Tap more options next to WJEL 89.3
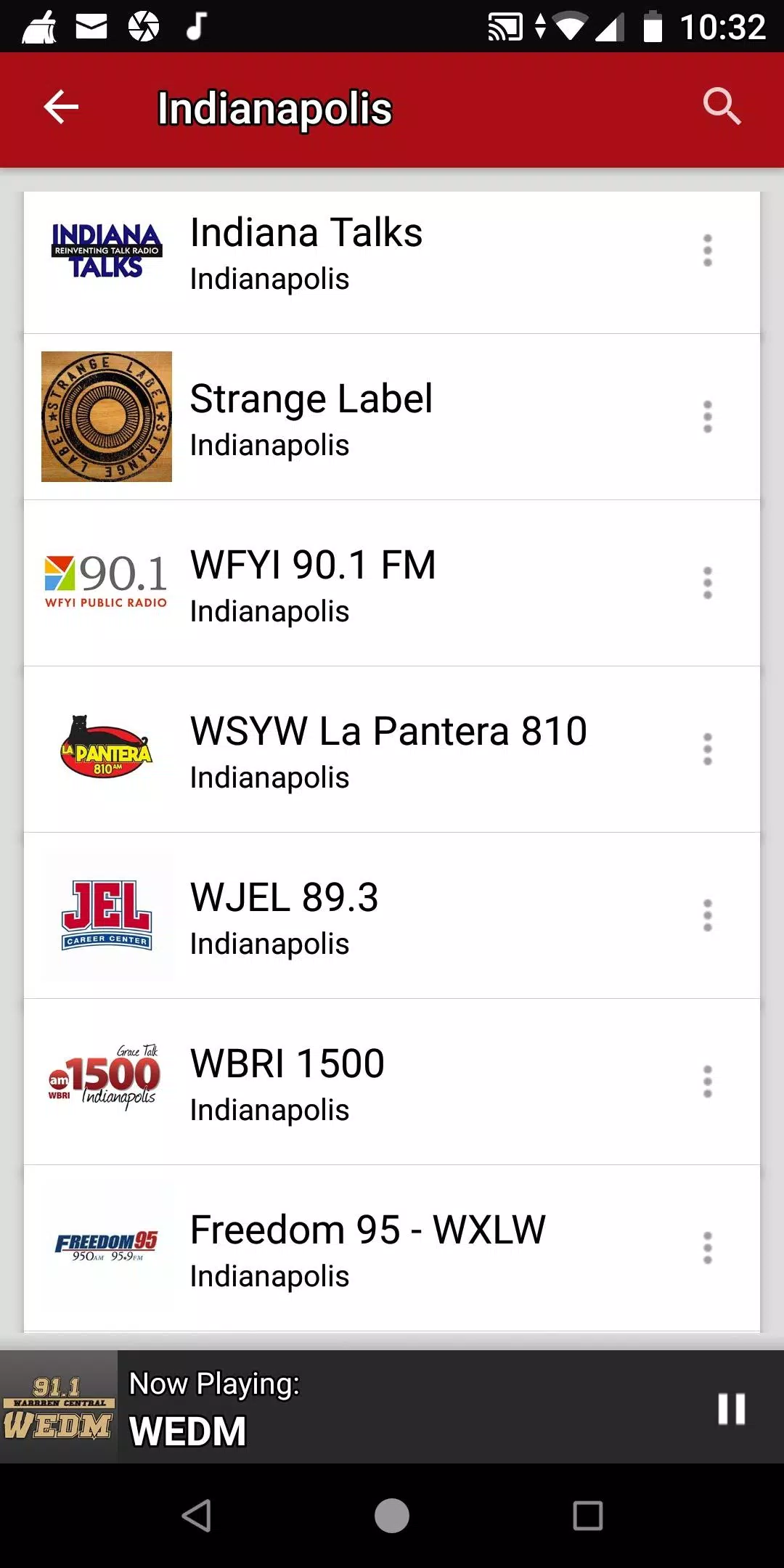Image resolution: width=784 pixels, height=1568 pixels. (x=708, y=915)
